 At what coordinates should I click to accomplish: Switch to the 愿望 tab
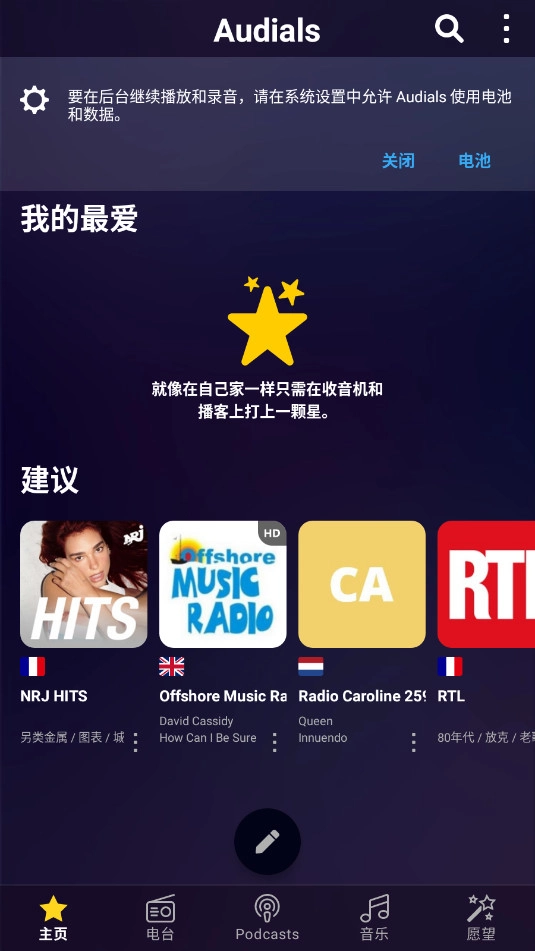click(x=481, y=918)
